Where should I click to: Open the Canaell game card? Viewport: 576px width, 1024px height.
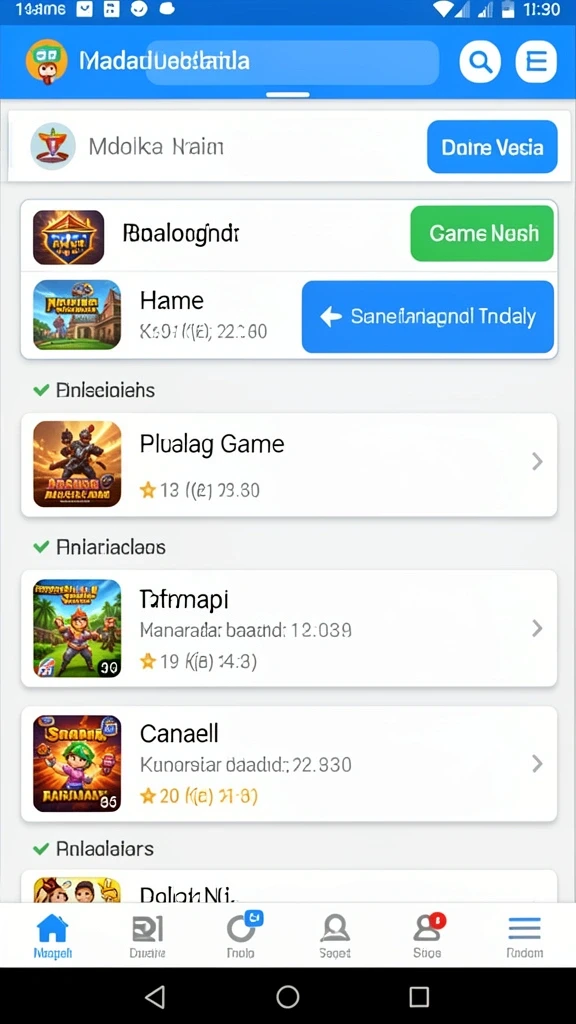click(x=289, y=763)
